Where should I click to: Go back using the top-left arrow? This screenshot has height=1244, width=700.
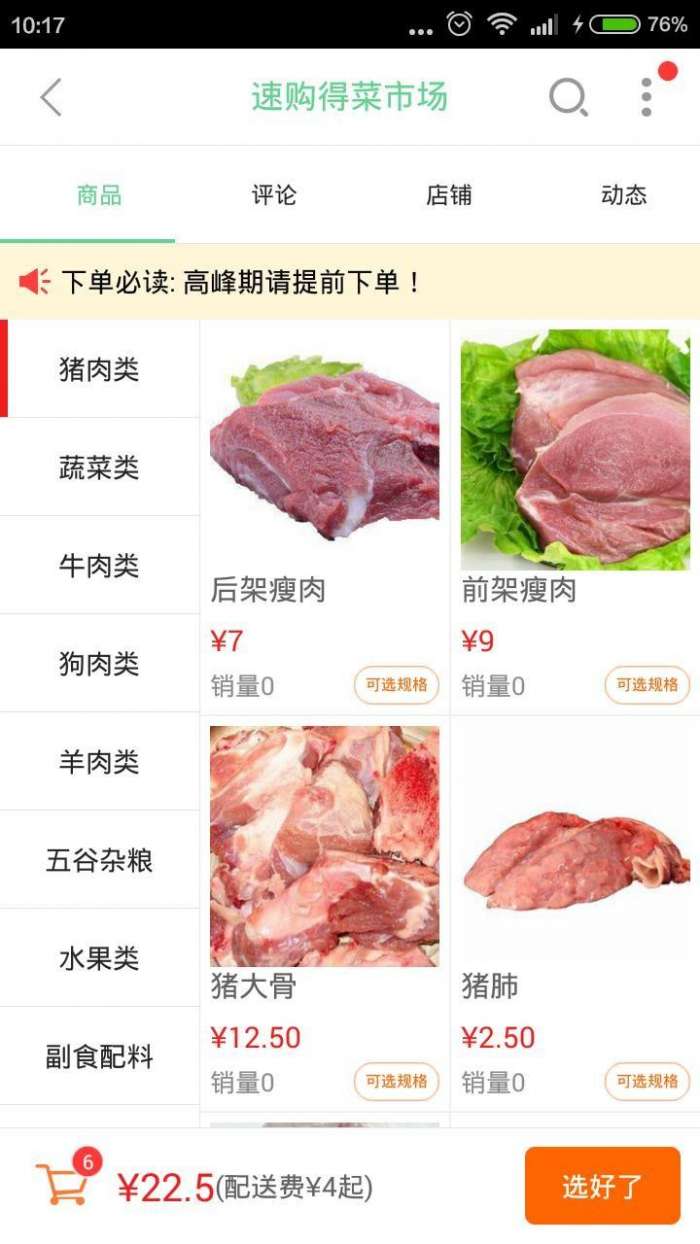[x=51, y=98]
